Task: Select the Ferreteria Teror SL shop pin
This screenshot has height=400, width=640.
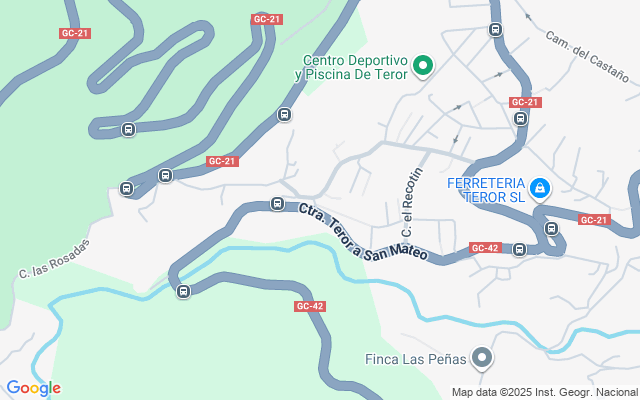Action: point(540,188)
